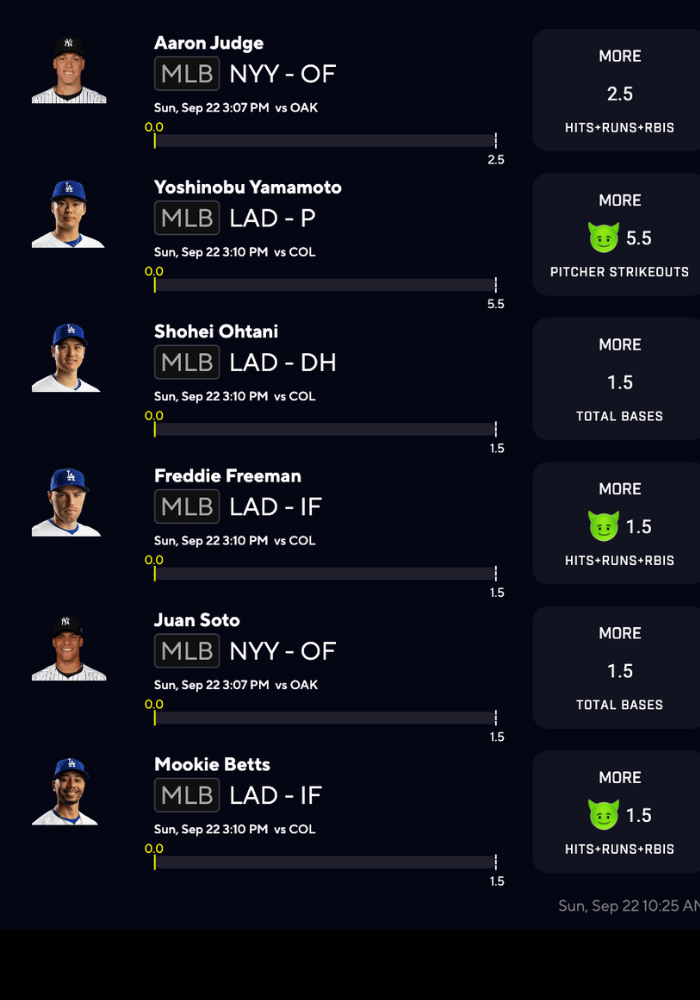Open Aaron Judge's pick row

coord(350,90)
